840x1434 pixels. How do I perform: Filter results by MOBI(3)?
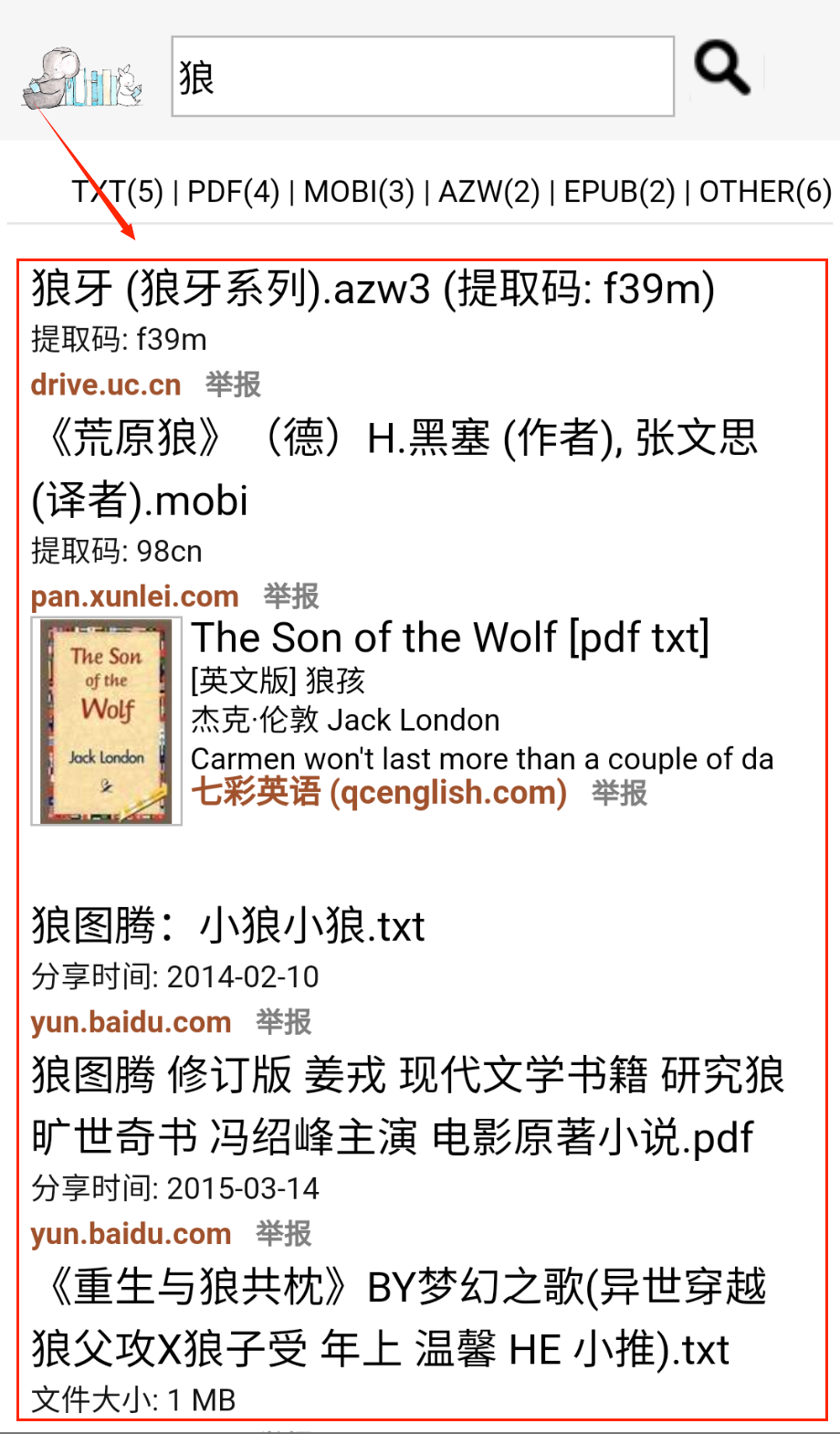tap(359, 192)
